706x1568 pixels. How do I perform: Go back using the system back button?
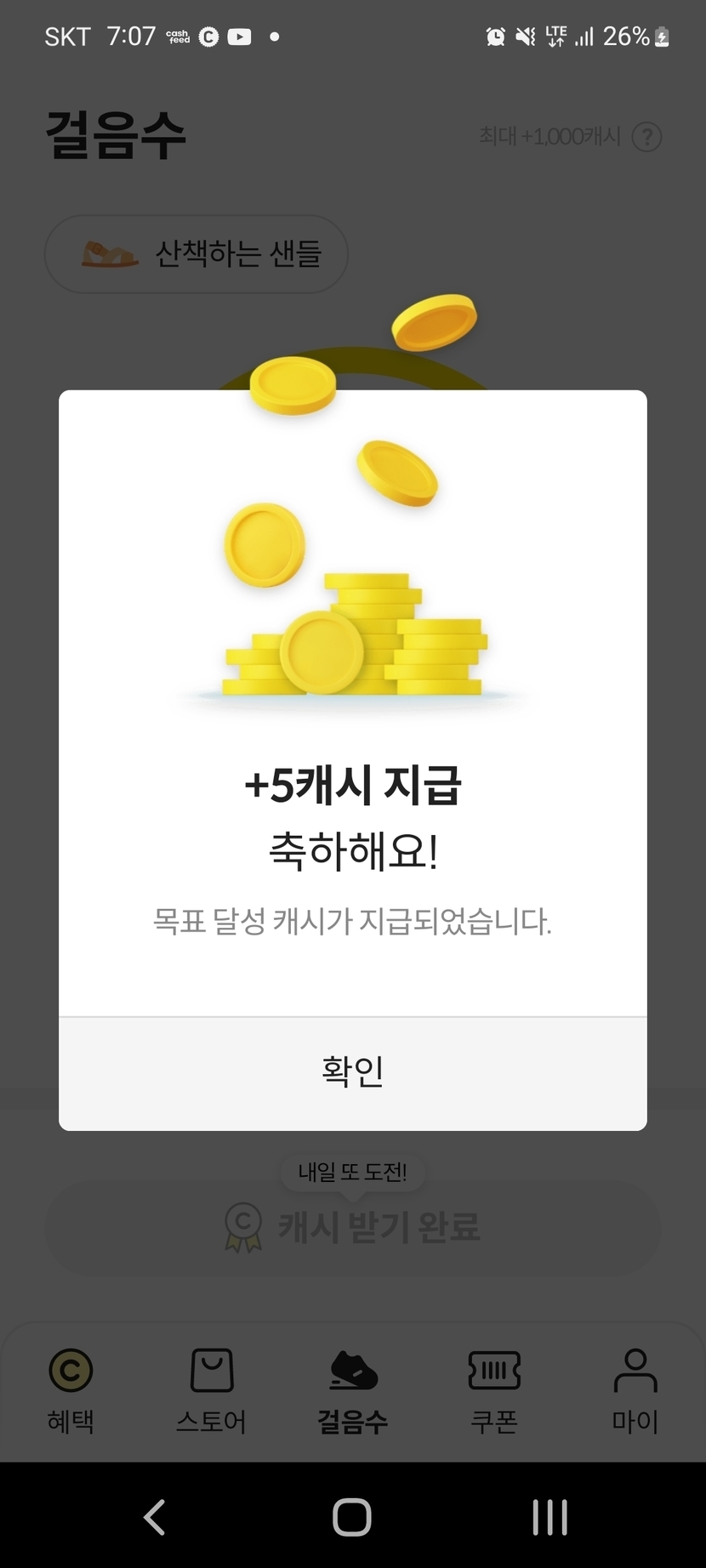click(x=154, y=1516)
